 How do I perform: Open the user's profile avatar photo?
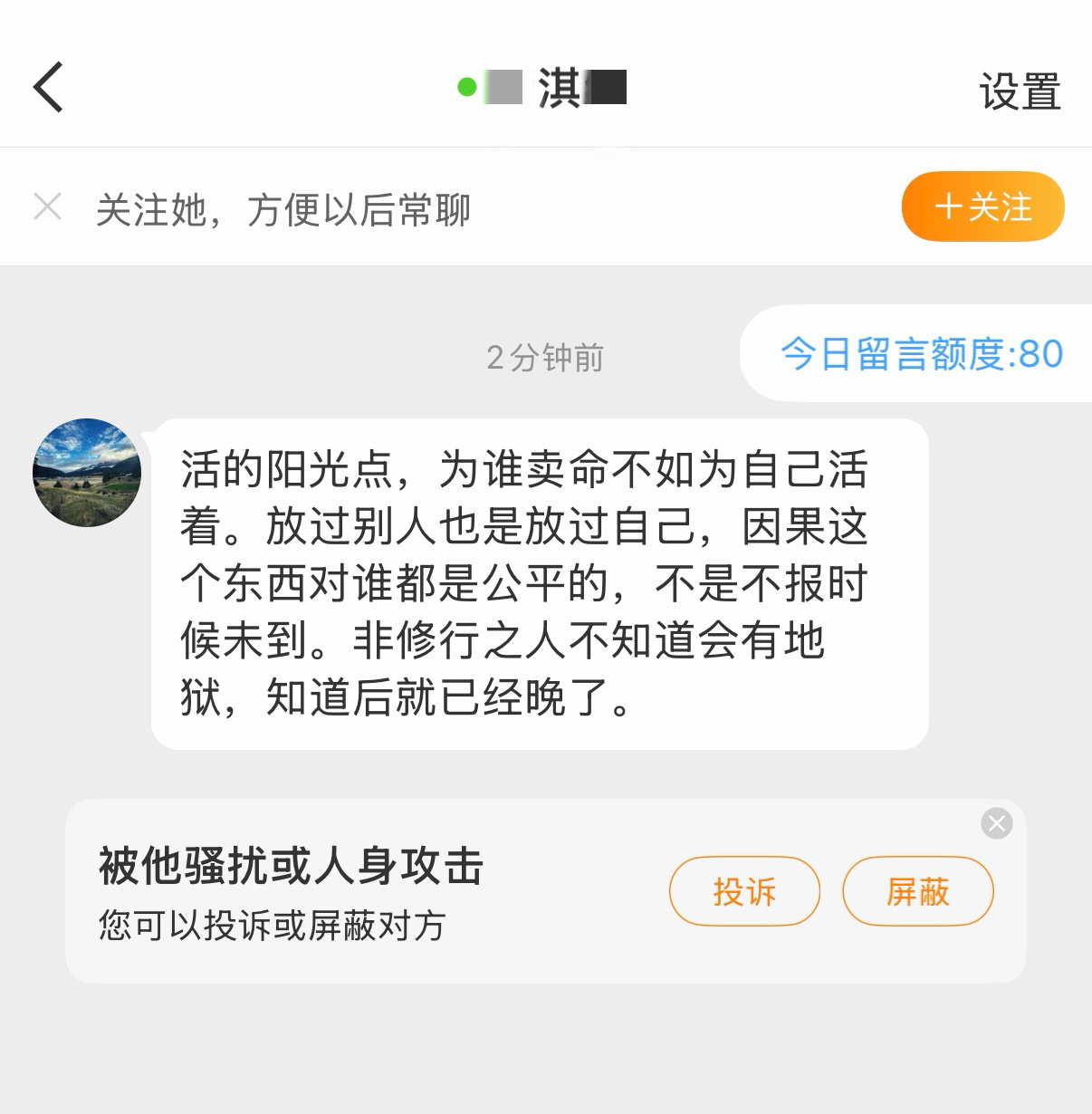87,472
